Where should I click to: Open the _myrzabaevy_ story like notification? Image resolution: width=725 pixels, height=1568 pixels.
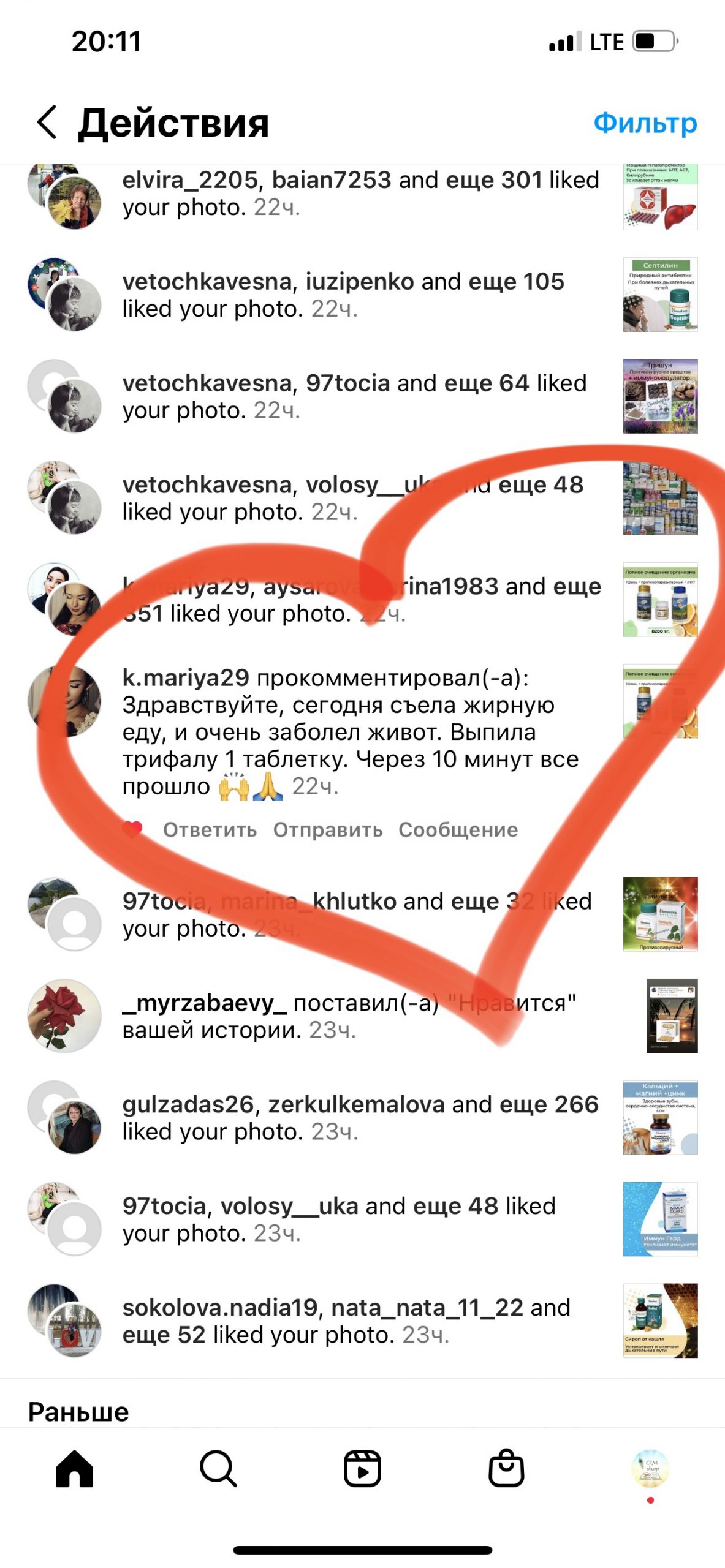coord(349,1016)
